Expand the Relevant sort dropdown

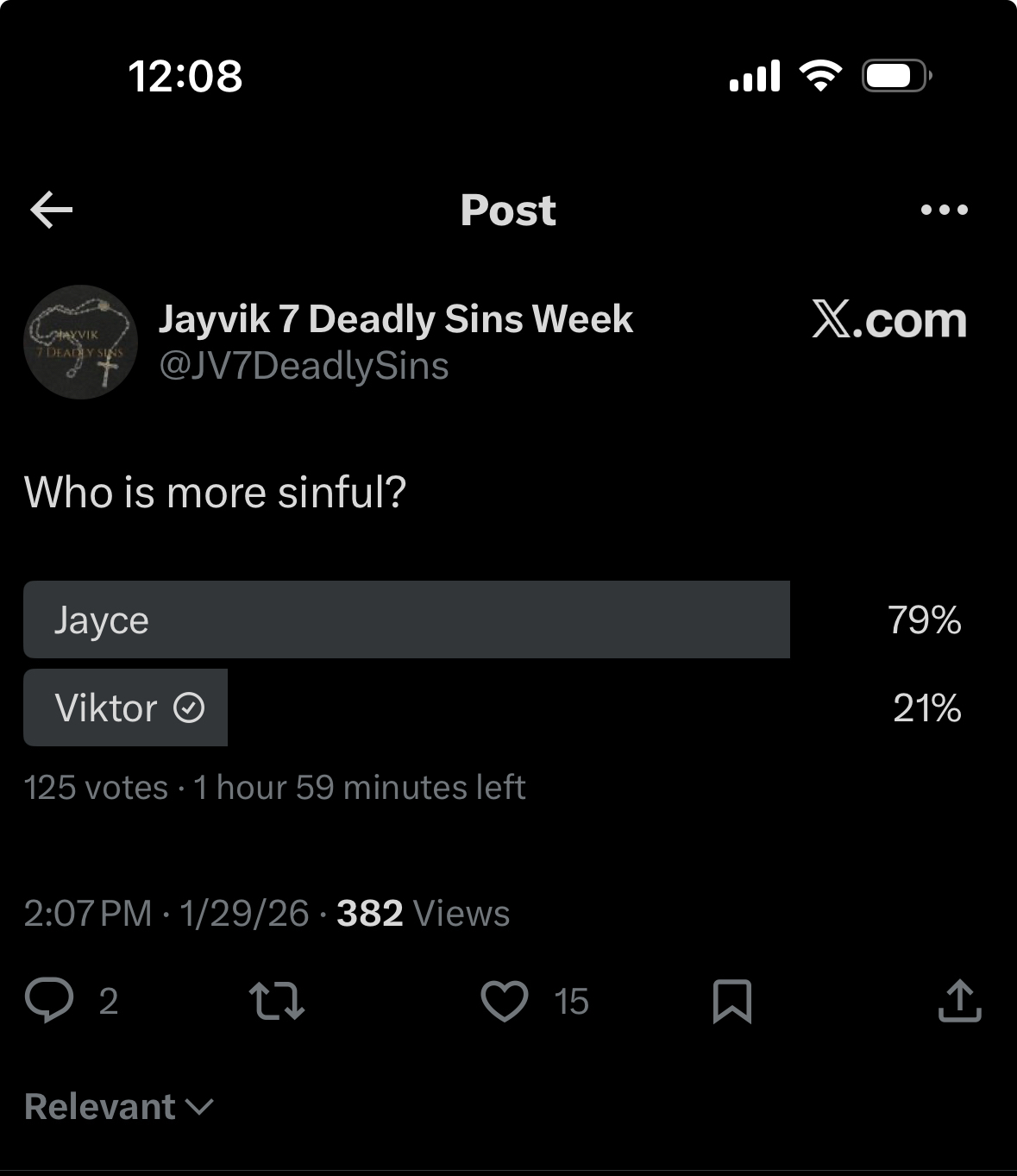(x=119, y=1107)
